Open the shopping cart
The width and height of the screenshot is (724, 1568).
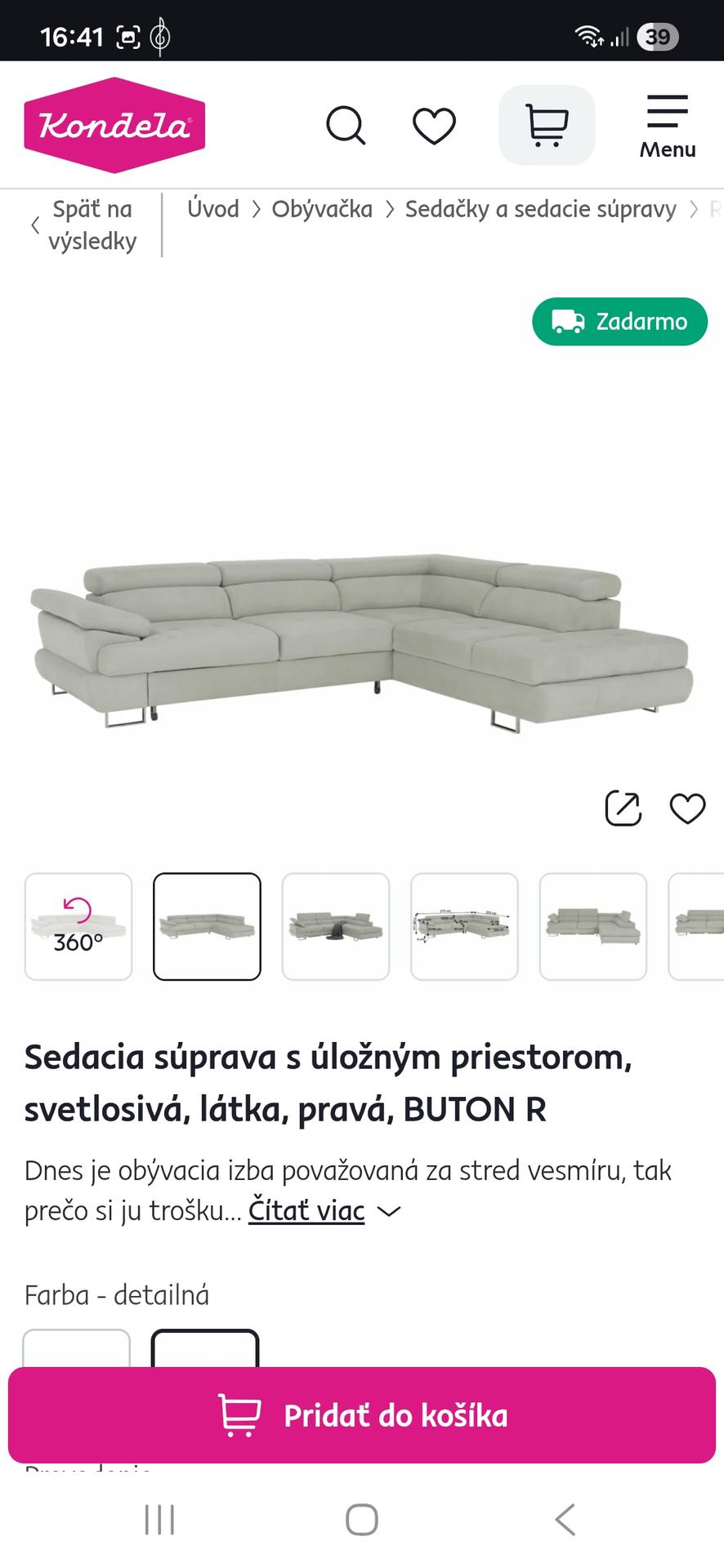(547, 126)
